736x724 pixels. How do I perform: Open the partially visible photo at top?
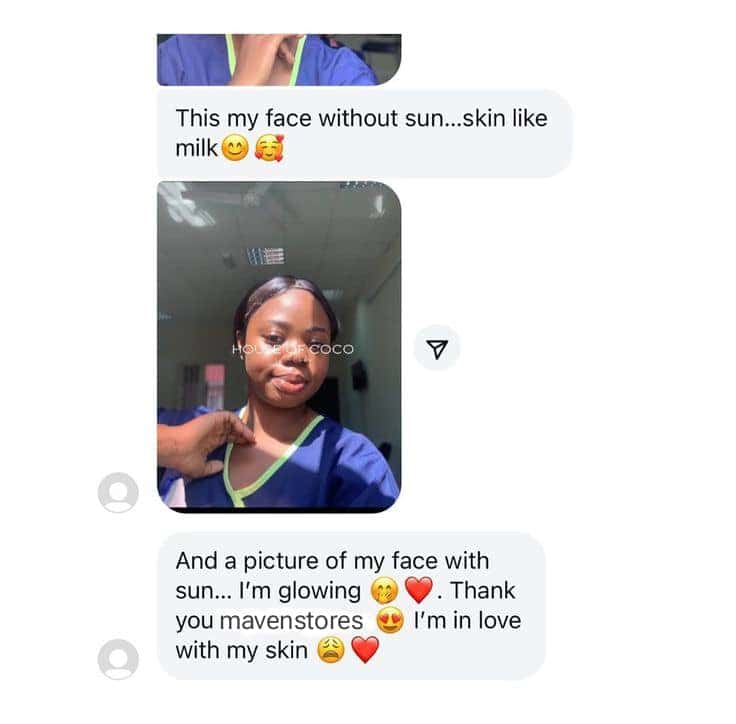[x=279, y=59]
